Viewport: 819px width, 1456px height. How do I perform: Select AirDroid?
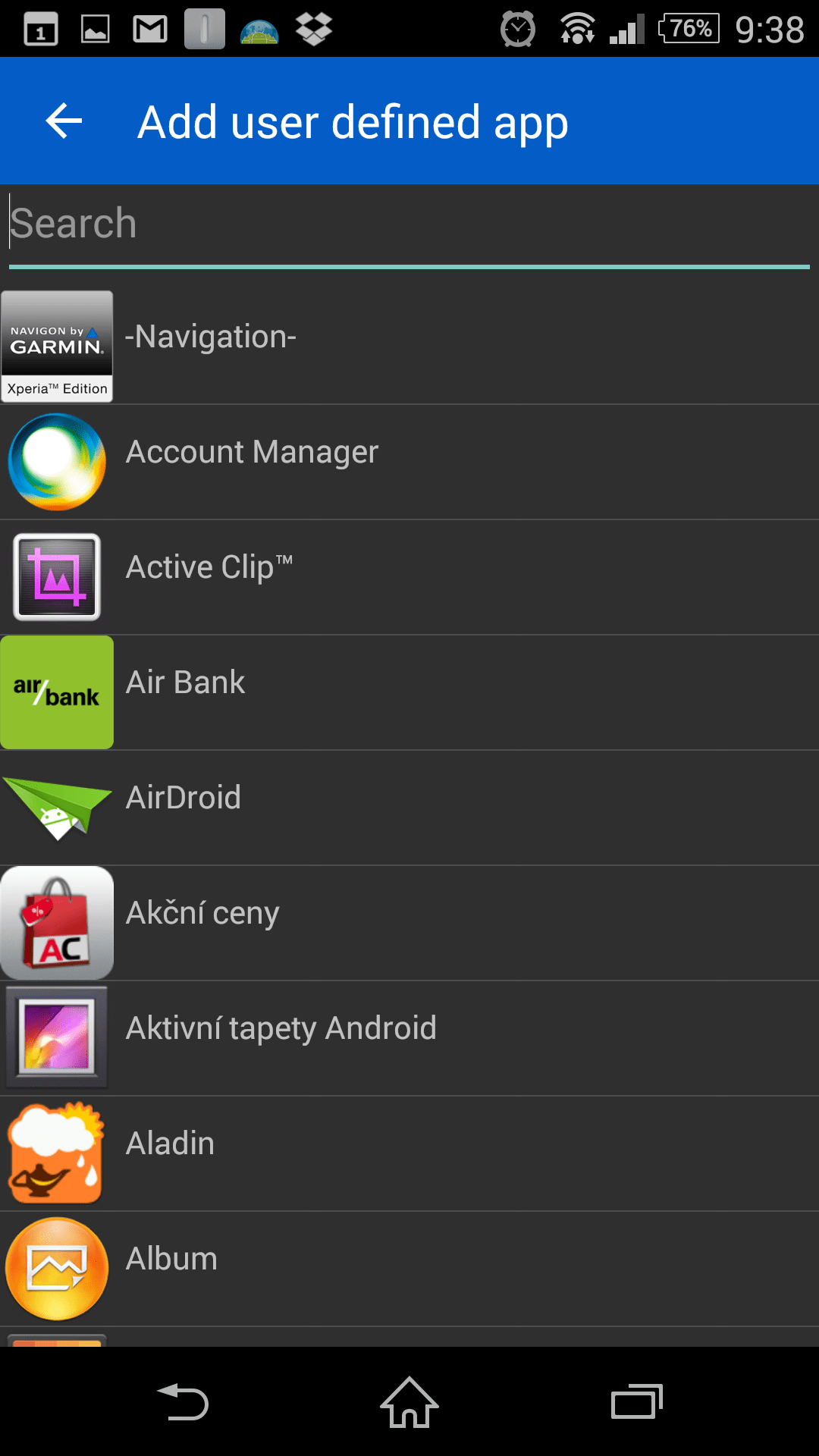[409, 808]
